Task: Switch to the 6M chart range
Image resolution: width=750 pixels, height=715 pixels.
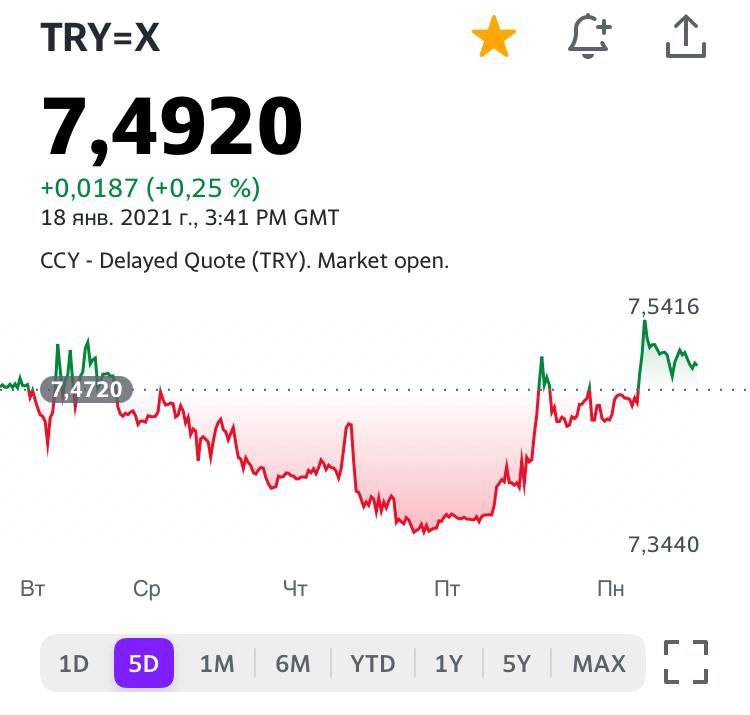Action: tap(292, 663)
